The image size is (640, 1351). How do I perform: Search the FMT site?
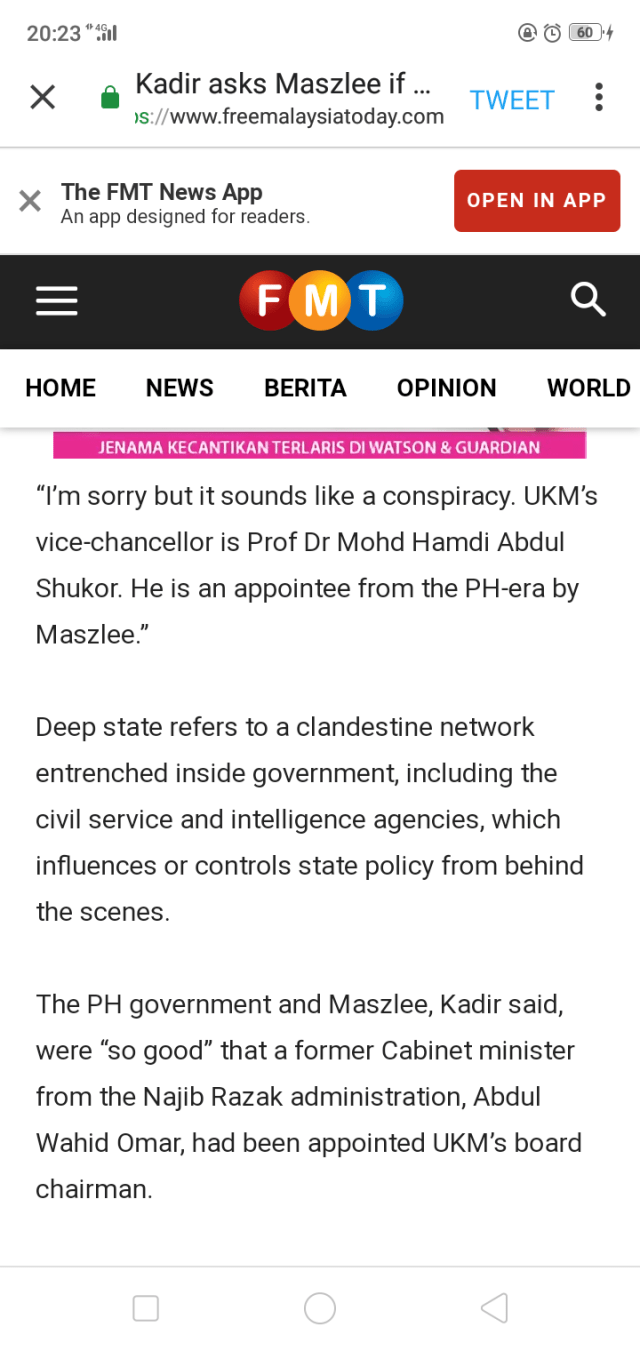point(587,300)
